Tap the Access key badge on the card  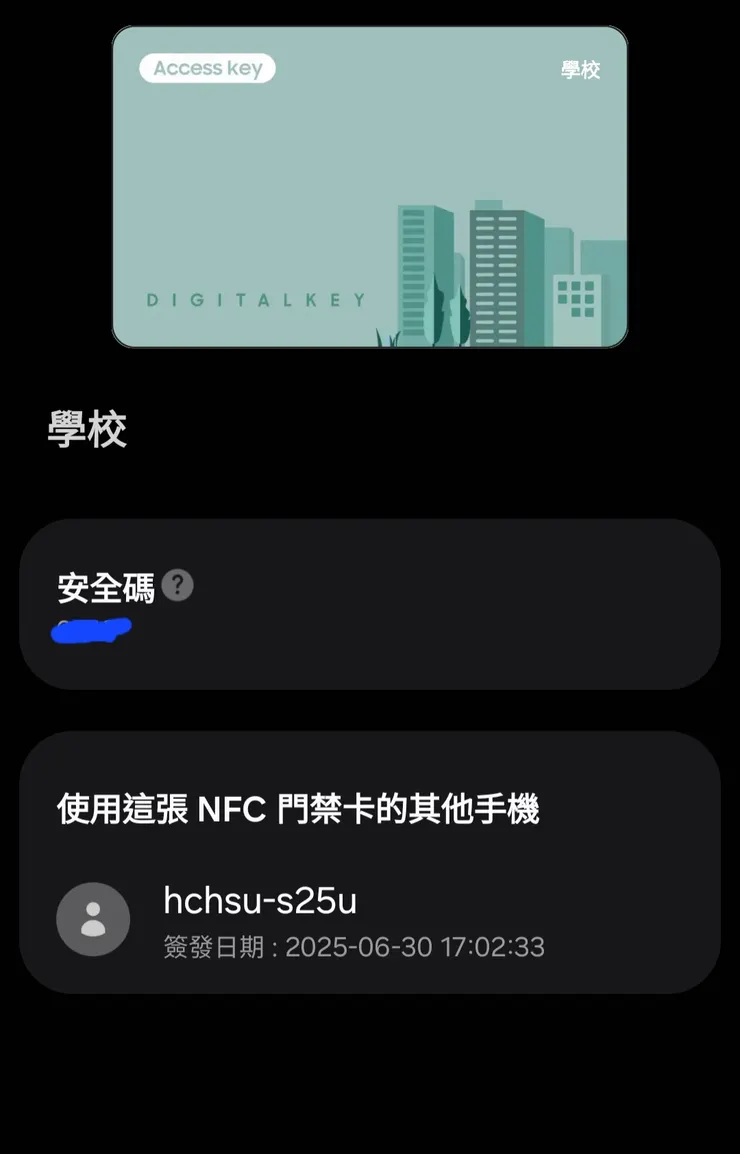[206, 68]
